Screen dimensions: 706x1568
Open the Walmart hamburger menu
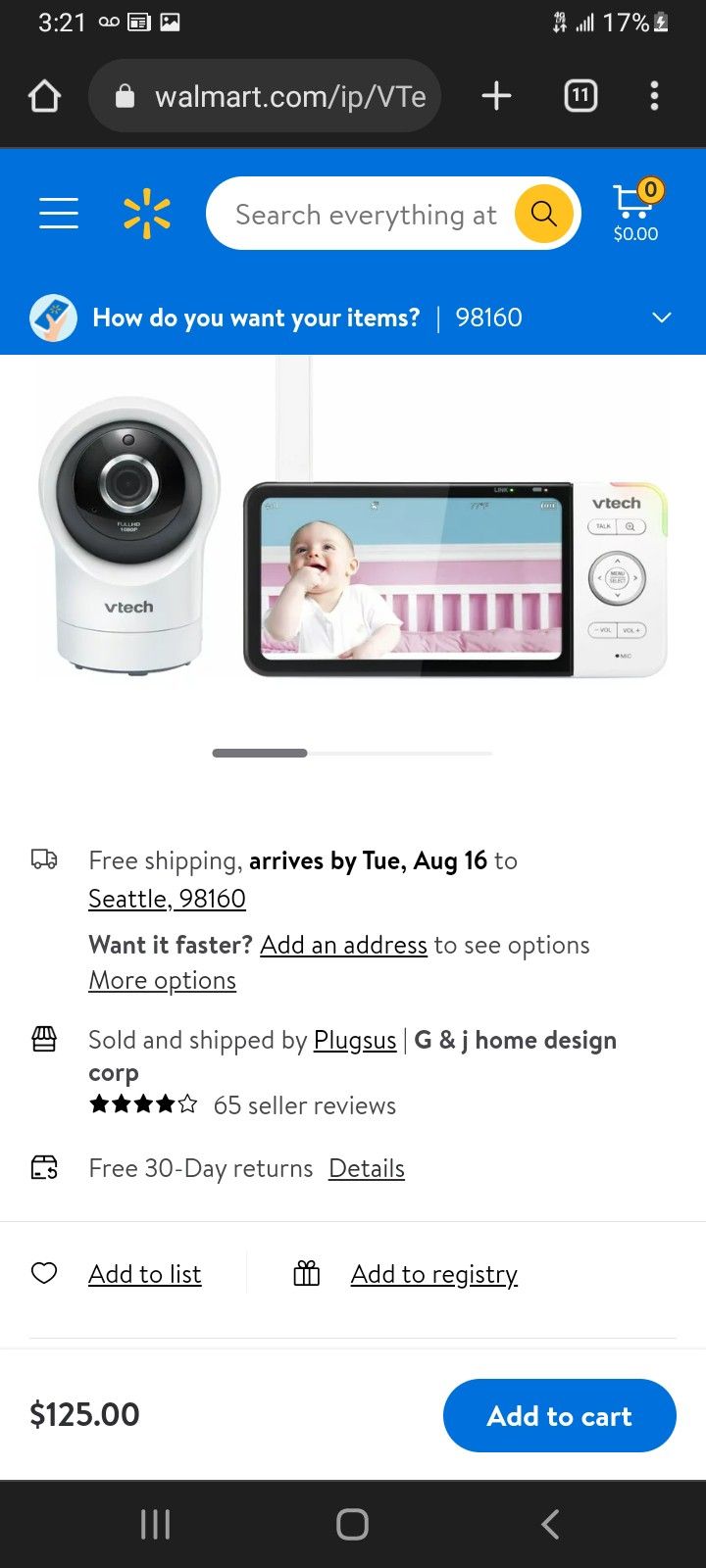click(x=59, y=213)
